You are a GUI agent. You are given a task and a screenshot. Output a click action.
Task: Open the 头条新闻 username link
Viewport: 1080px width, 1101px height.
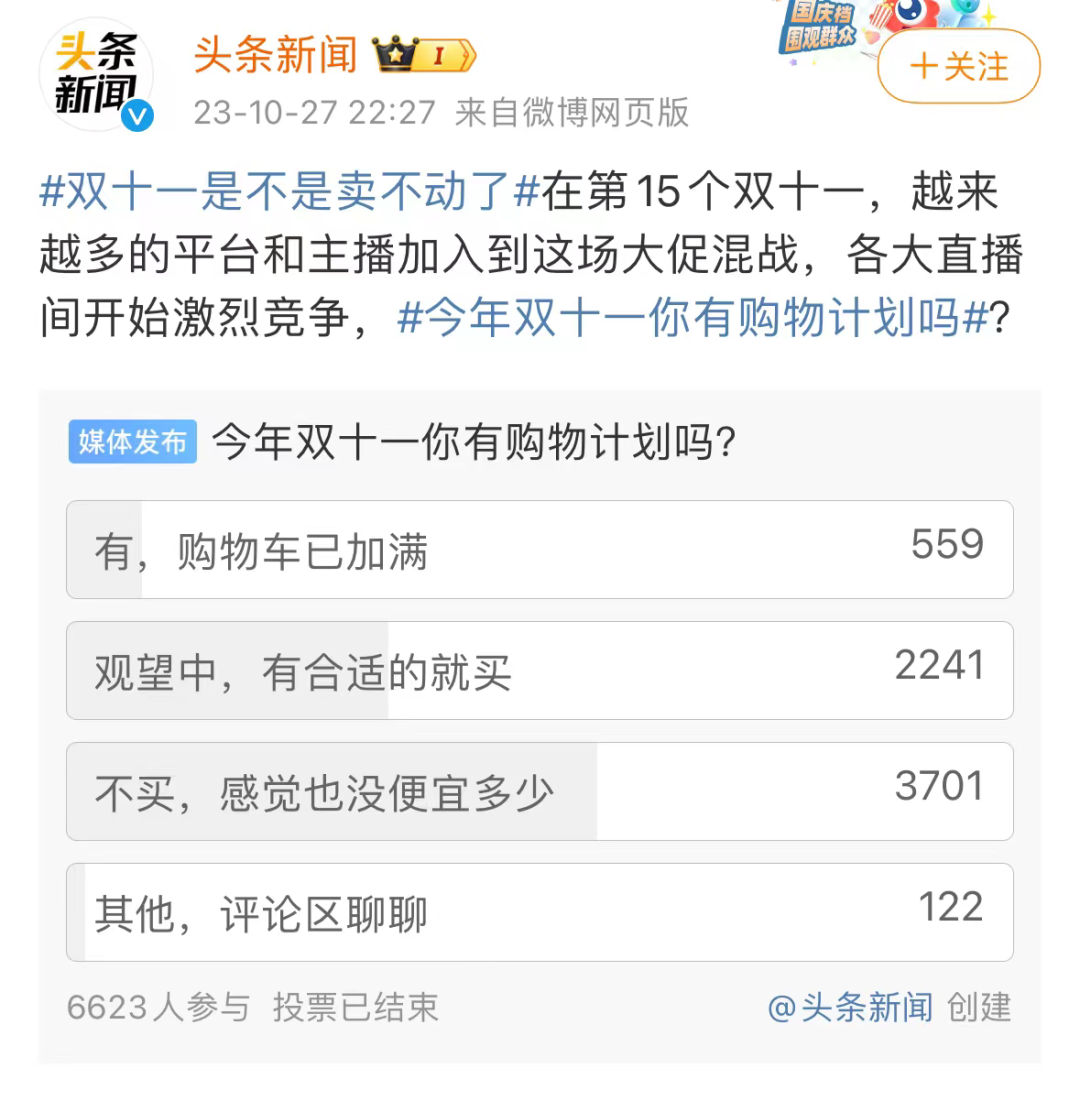(x=275, y=54)
